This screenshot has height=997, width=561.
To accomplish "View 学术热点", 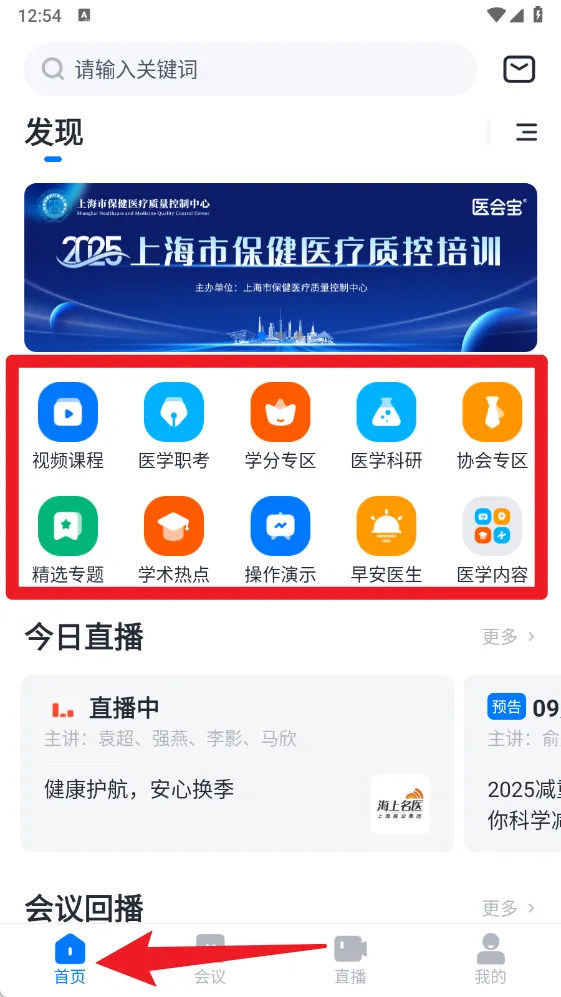I will (174, 540).
